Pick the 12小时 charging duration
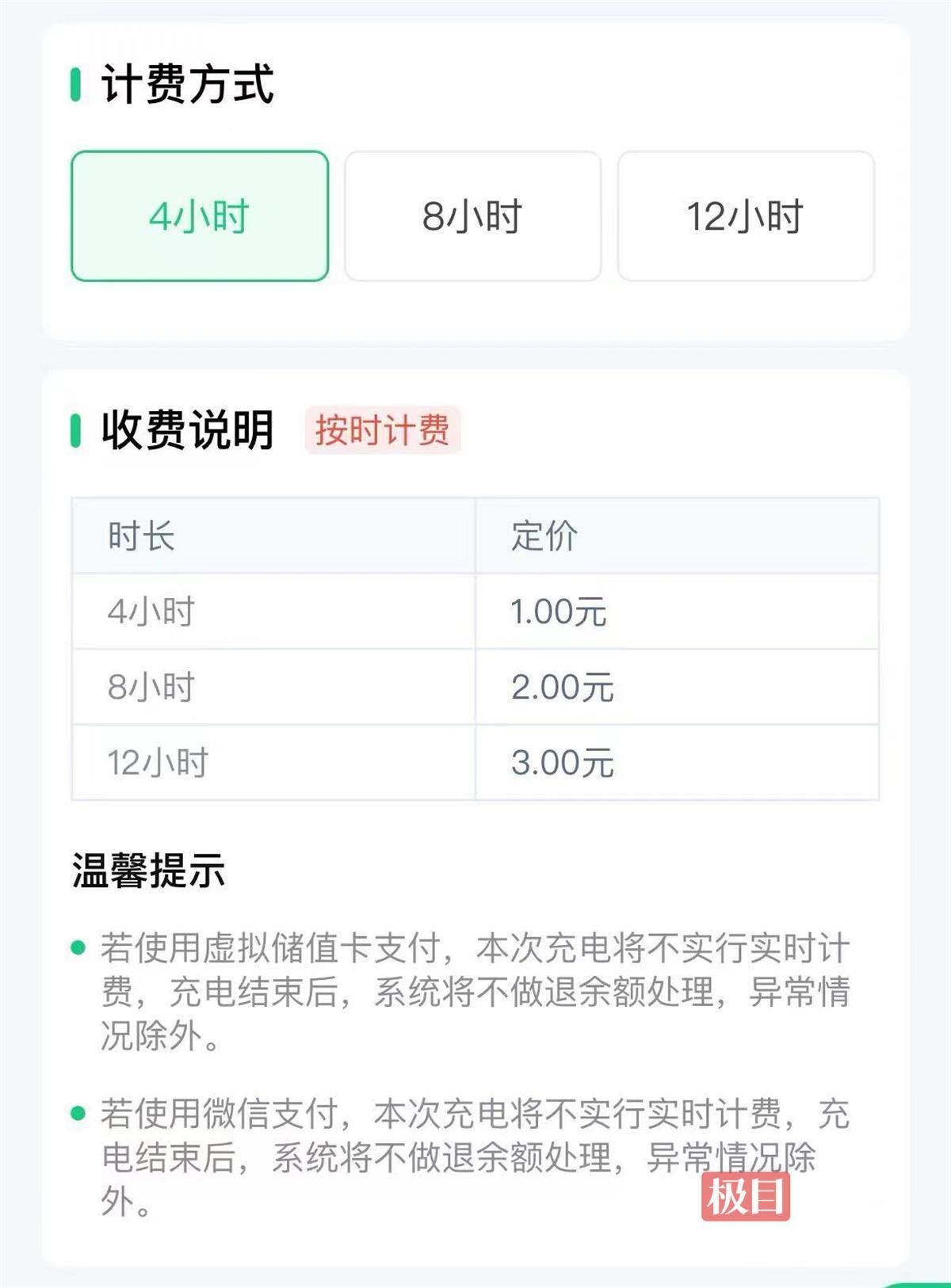Viewport: 951px width, 1288px height. coord(745,216)
